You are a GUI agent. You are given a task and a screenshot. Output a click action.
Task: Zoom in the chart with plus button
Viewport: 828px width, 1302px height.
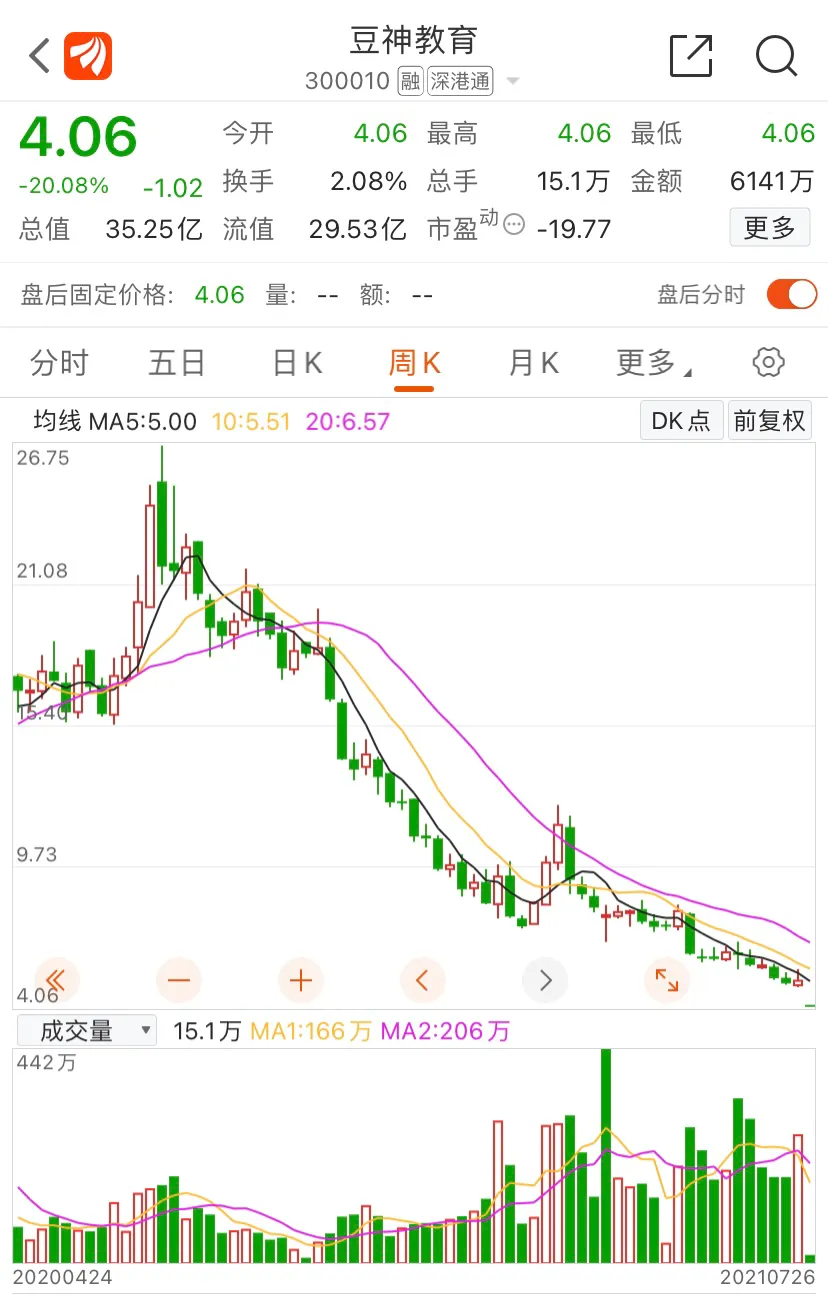coord(301,981)
